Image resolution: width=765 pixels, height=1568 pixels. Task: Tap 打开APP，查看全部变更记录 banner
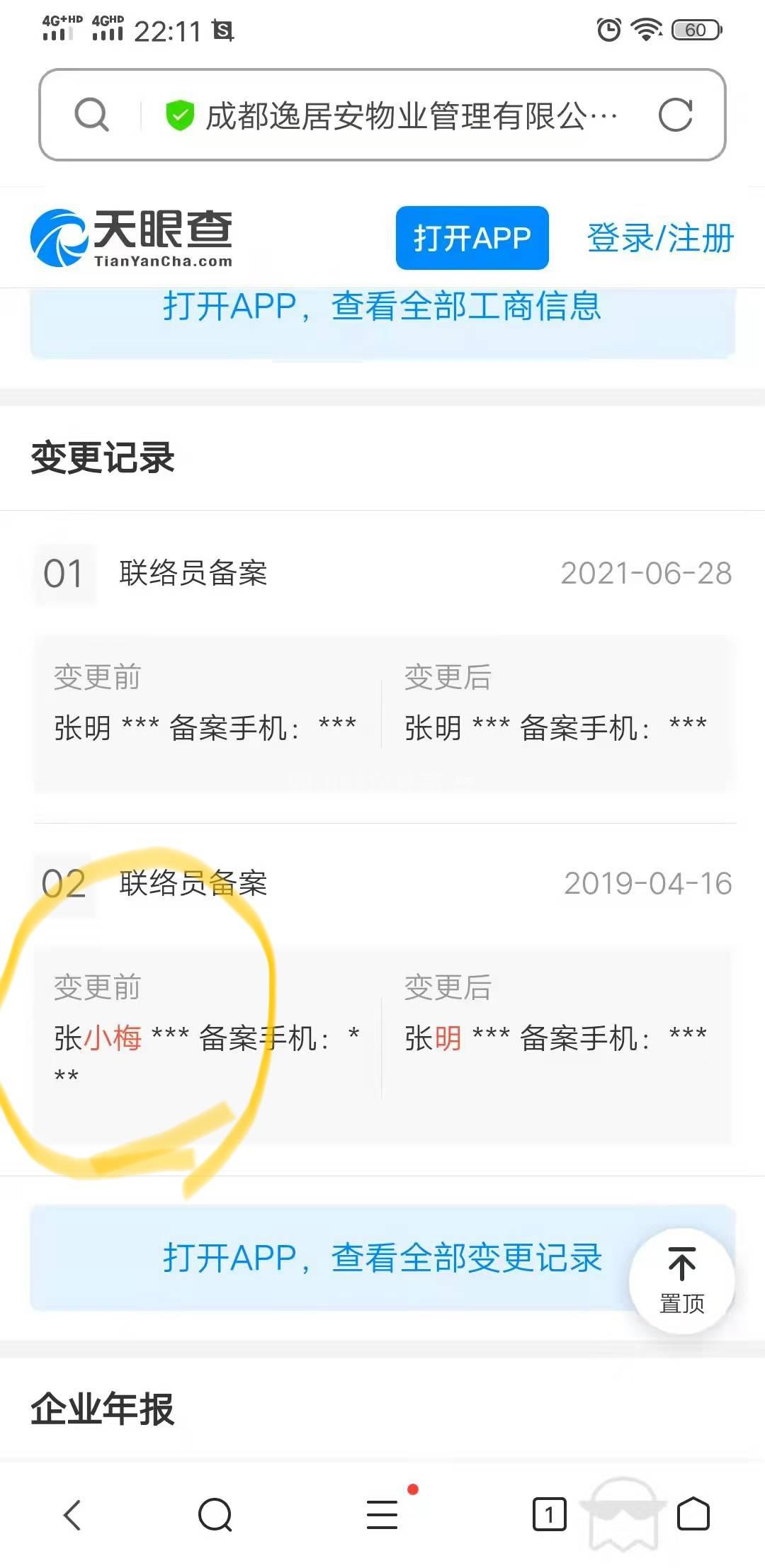(x=382, y=1258)
